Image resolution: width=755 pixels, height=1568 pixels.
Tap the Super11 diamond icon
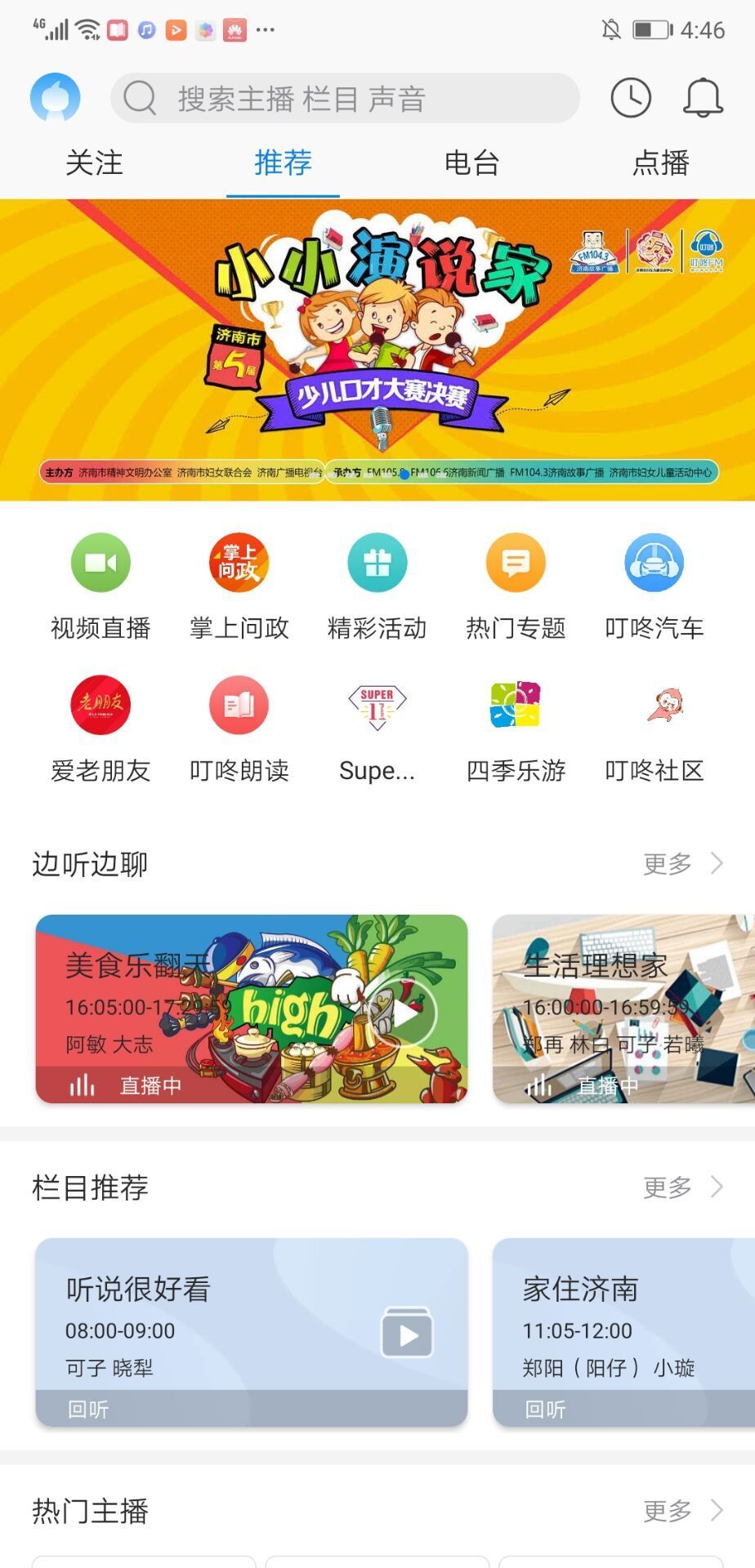(x=376, y=704)
